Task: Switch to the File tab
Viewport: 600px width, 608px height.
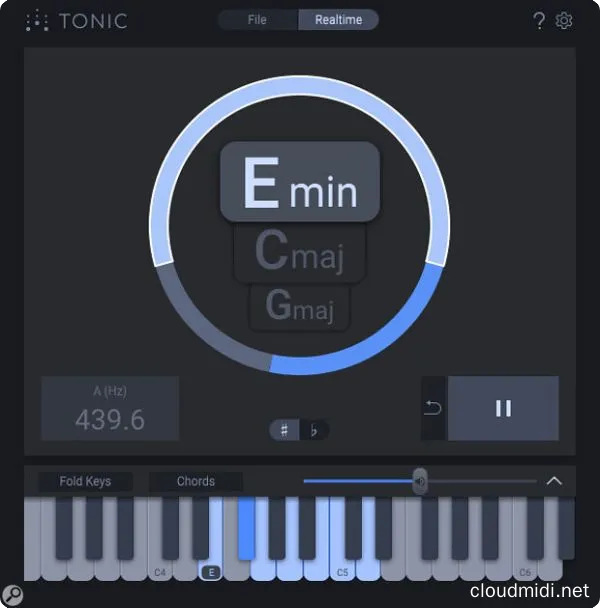Action: [257, 19]
